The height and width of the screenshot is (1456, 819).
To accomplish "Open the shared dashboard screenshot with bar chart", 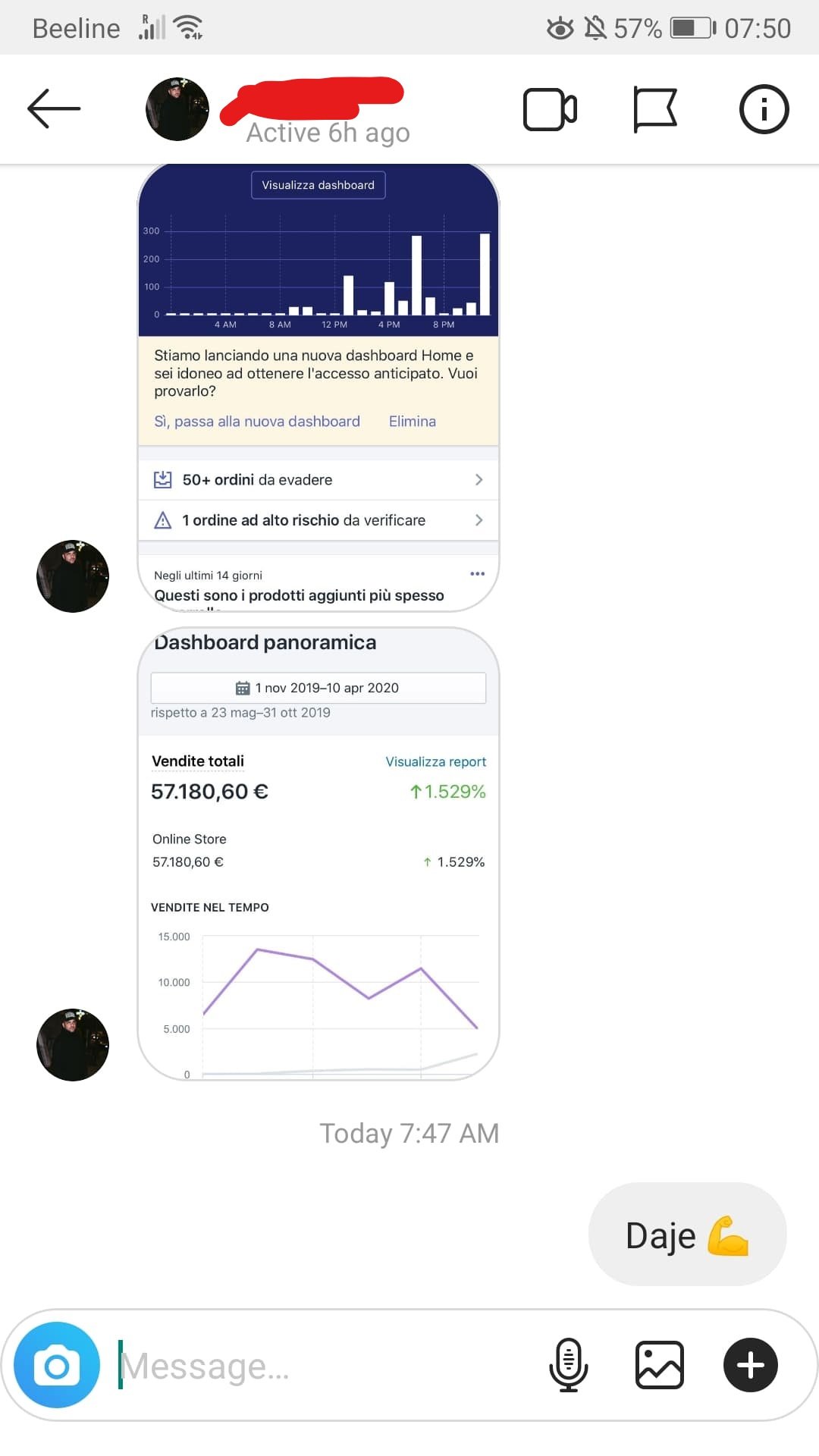I will click(x=318, y=387).
